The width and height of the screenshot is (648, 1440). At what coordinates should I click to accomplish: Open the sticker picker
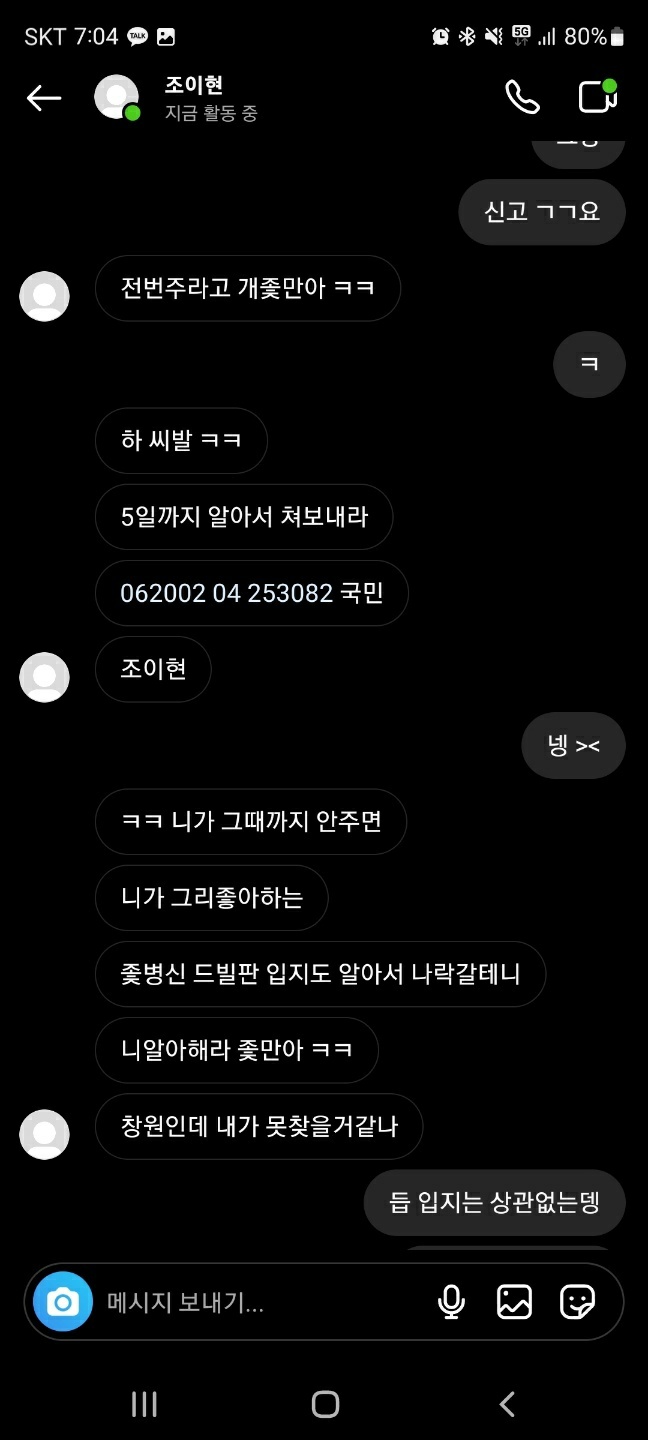tap(577, 1302)
